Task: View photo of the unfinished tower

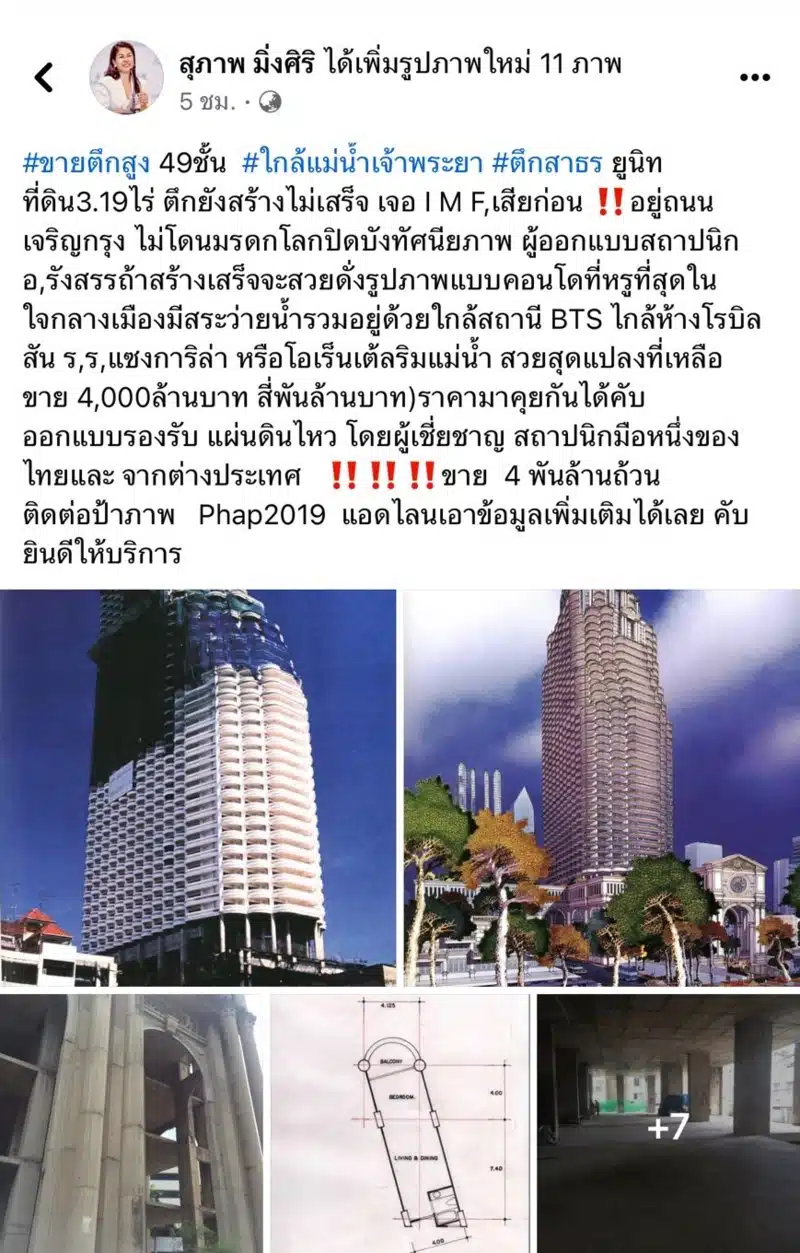Action: 198,787
